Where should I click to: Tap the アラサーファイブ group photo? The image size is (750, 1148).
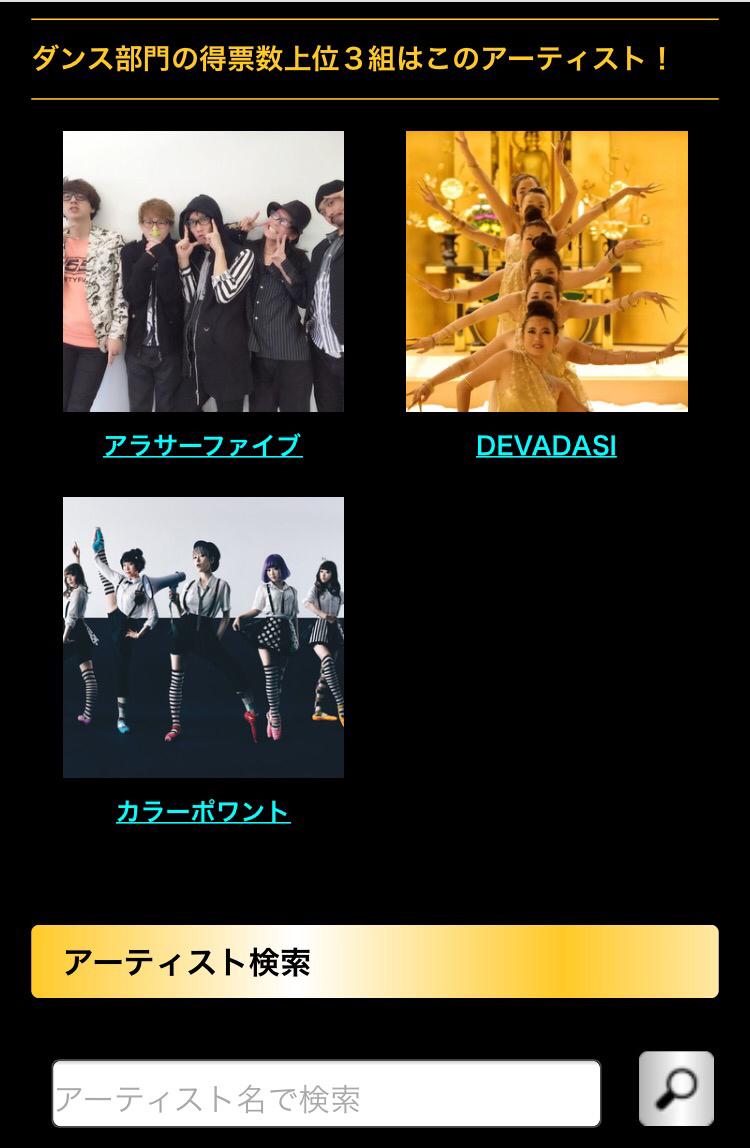point(203,271)
